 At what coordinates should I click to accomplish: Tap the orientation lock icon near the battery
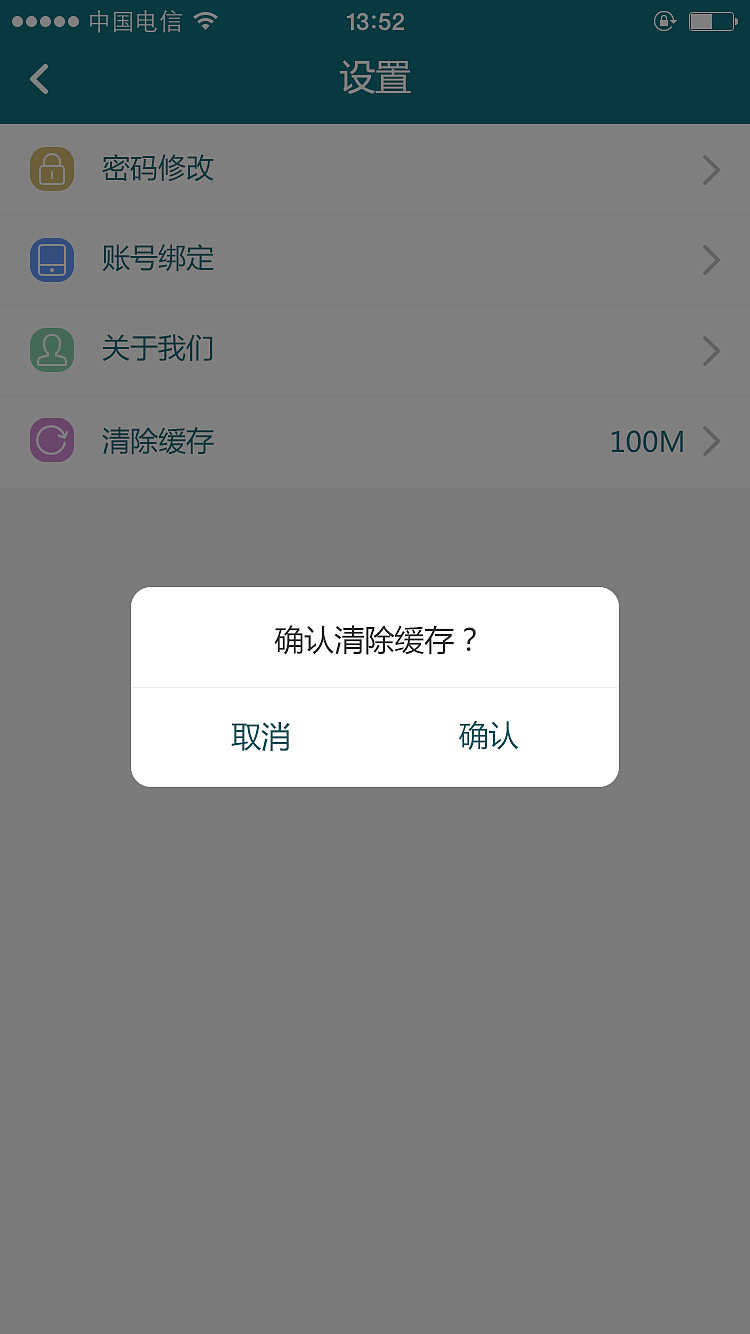click(663, 20)
